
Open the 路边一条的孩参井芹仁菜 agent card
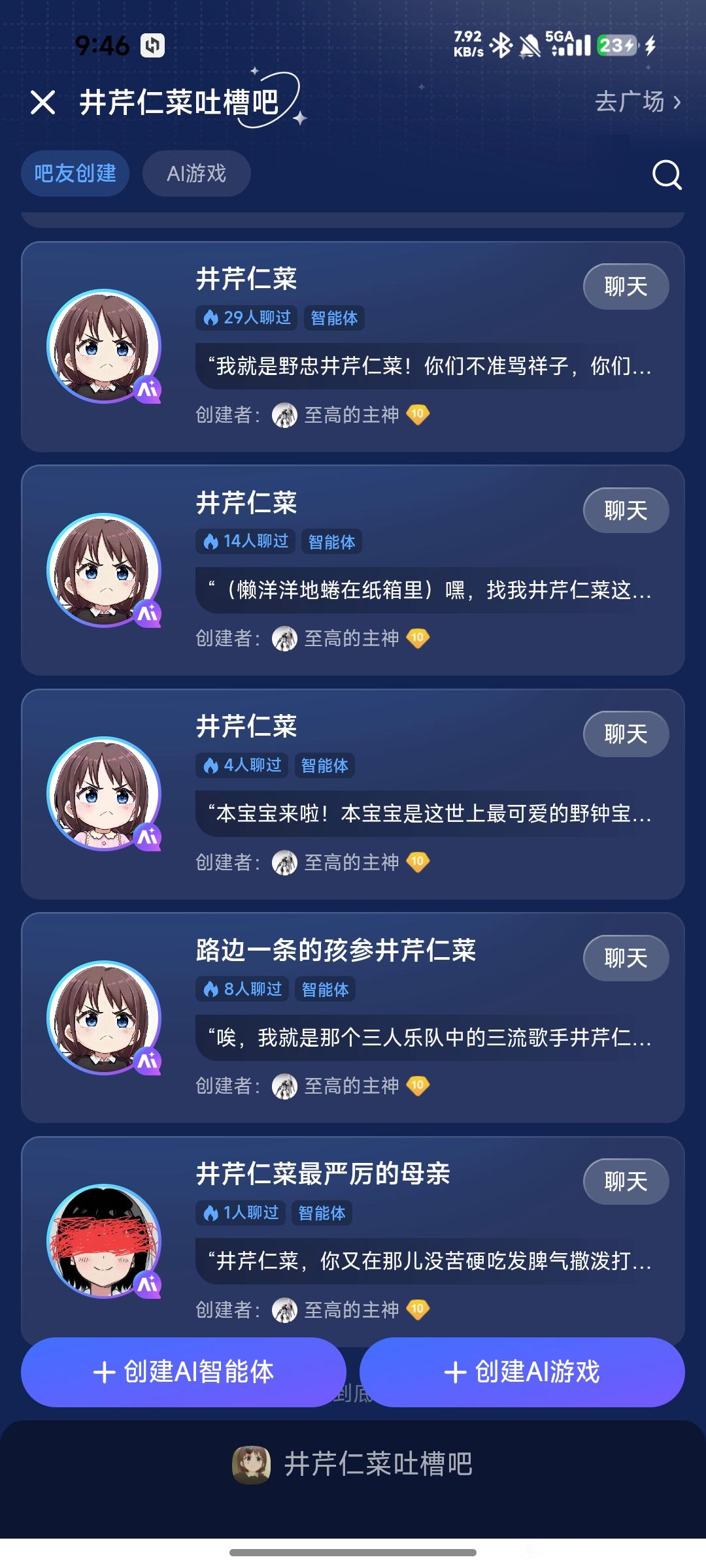click(x=335, y=951)
